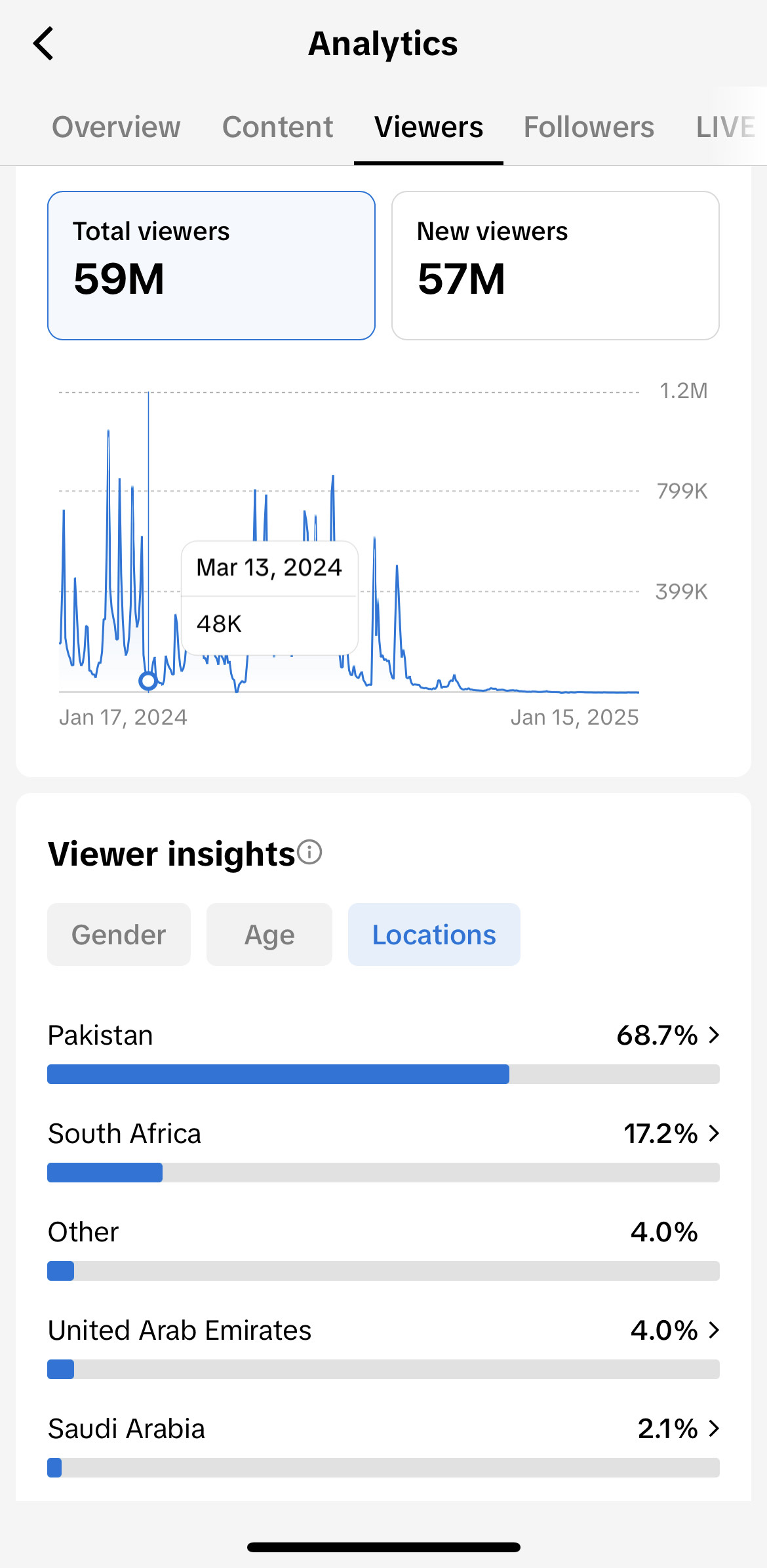The width and height of the screenshot is (767, 1568).
Task: Open the LIVE tab
Action: [725, 127]
